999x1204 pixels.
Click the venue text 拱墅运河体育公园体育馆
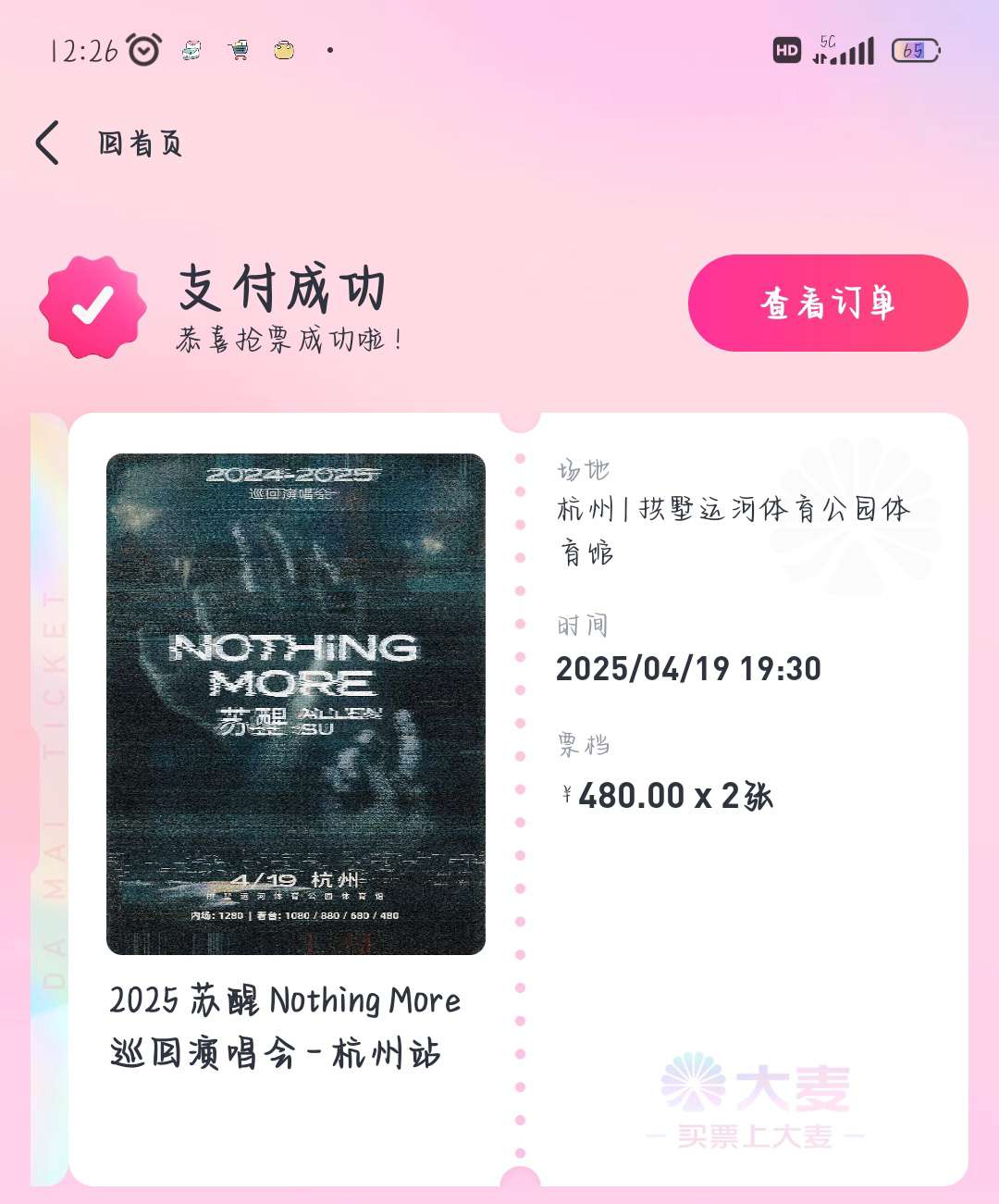(734, 530)
